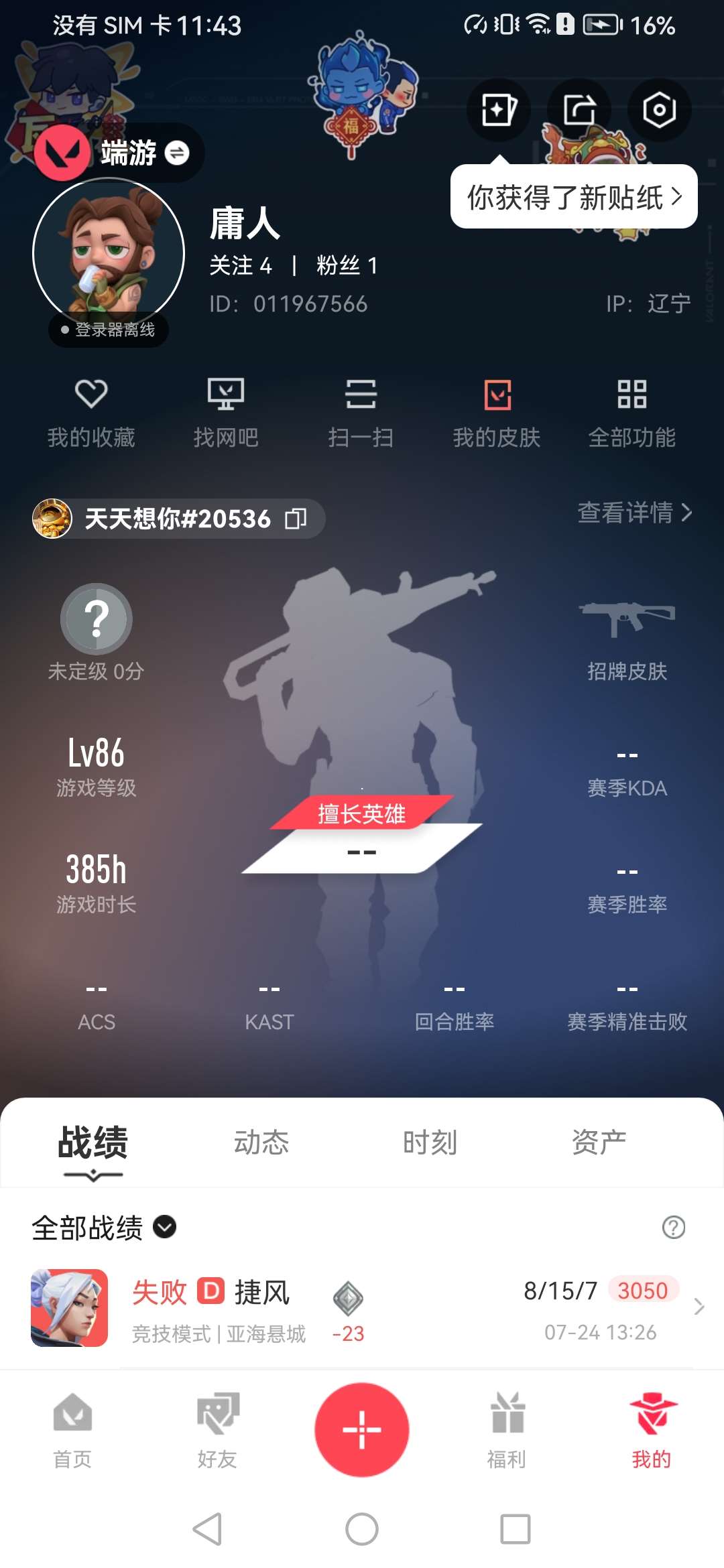Go to 首页 home tab

pos(72,1429)
